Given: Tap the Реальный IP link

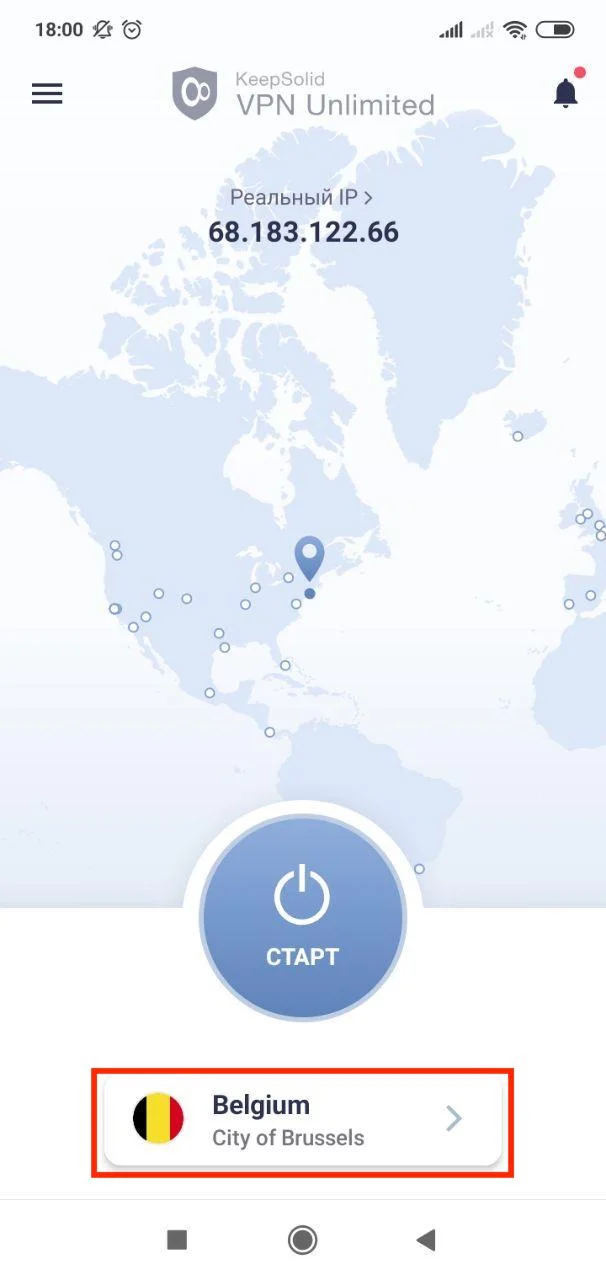Looking at the screenshot, I should pyautogui.click(x=302, y=198).
